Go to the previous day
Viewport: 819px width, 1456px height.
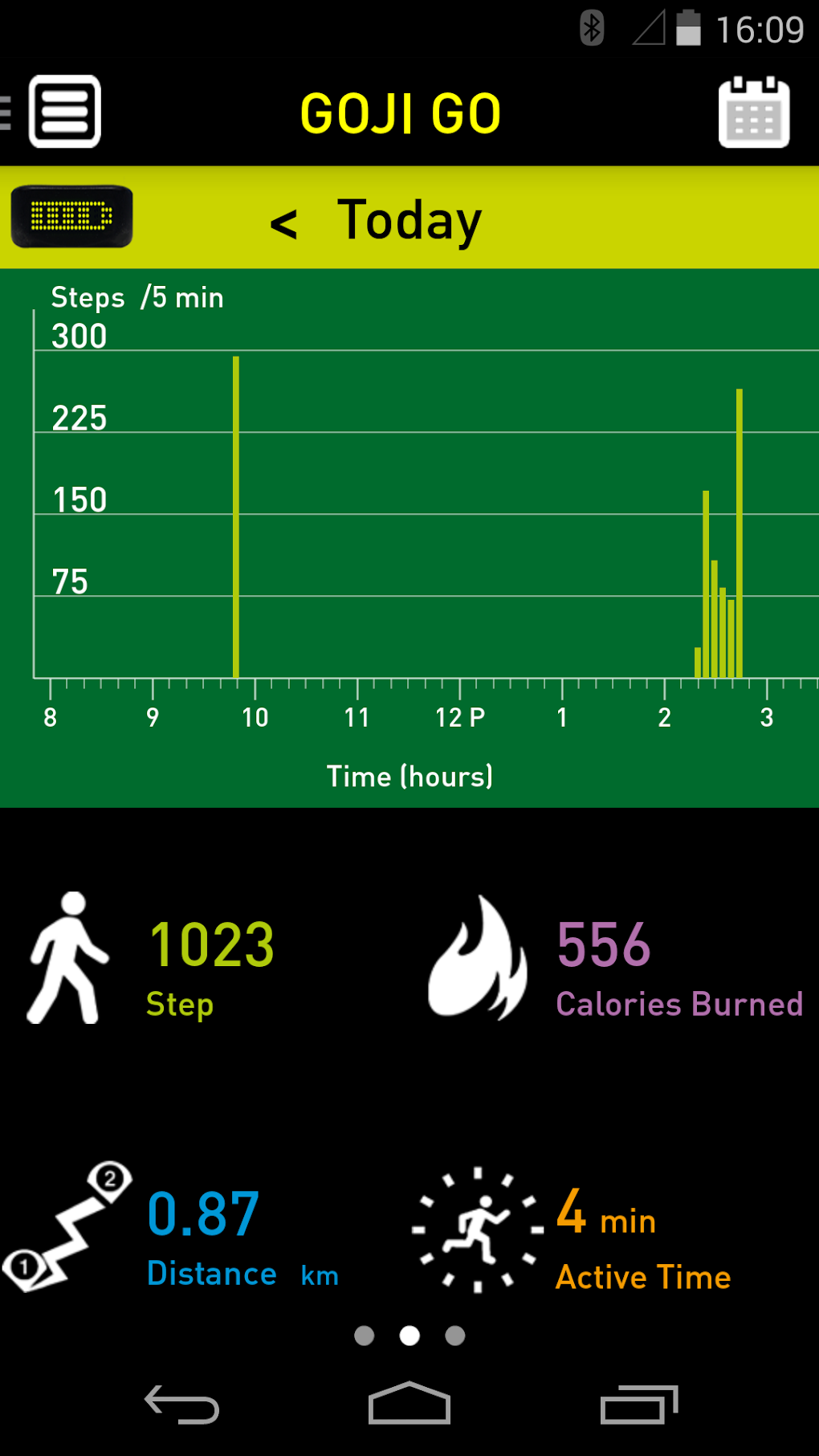tap(283, 222)
